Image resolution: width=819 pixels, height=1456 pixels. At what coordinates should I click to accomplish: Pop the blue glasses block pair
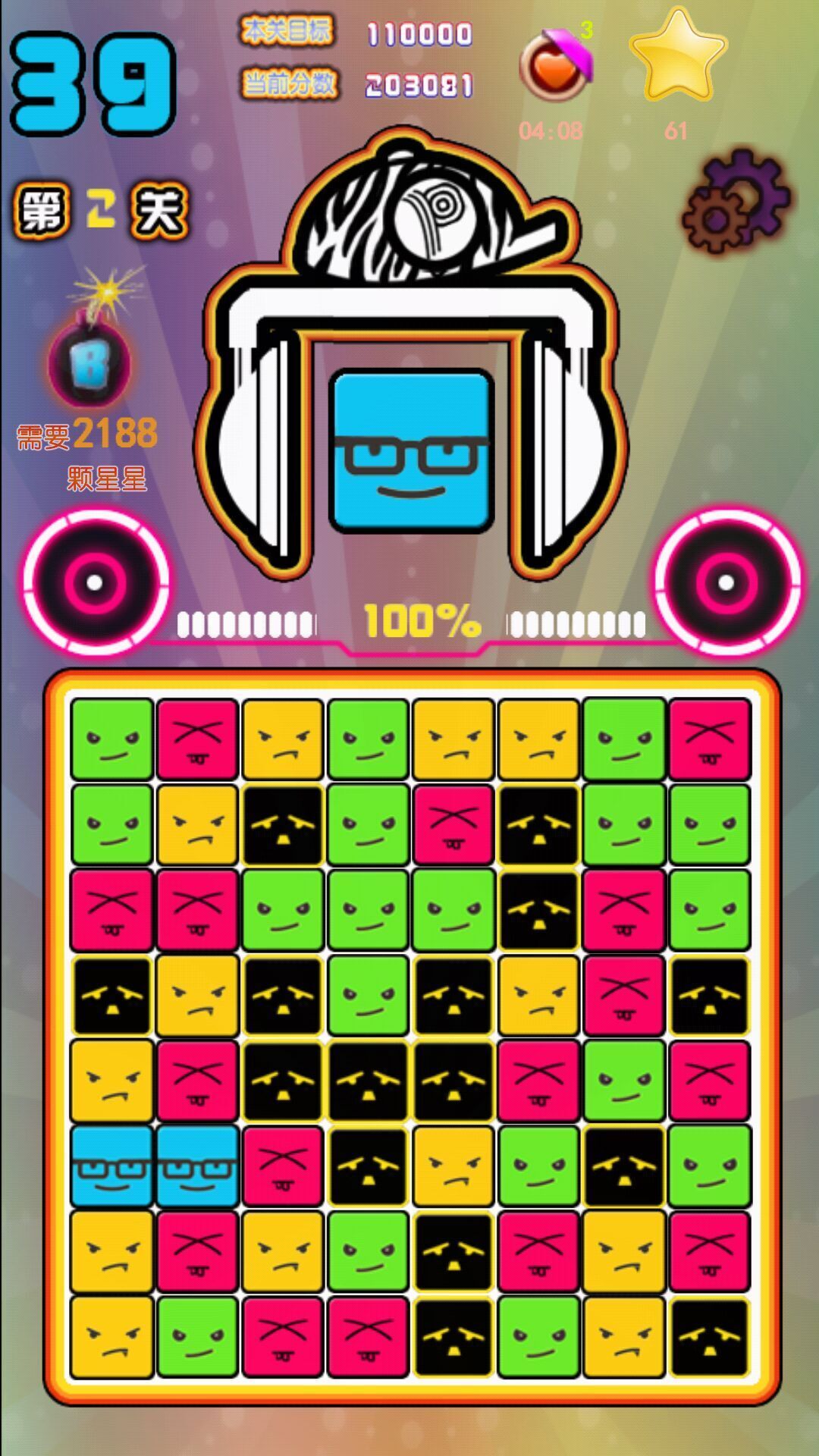[112, 1166]
